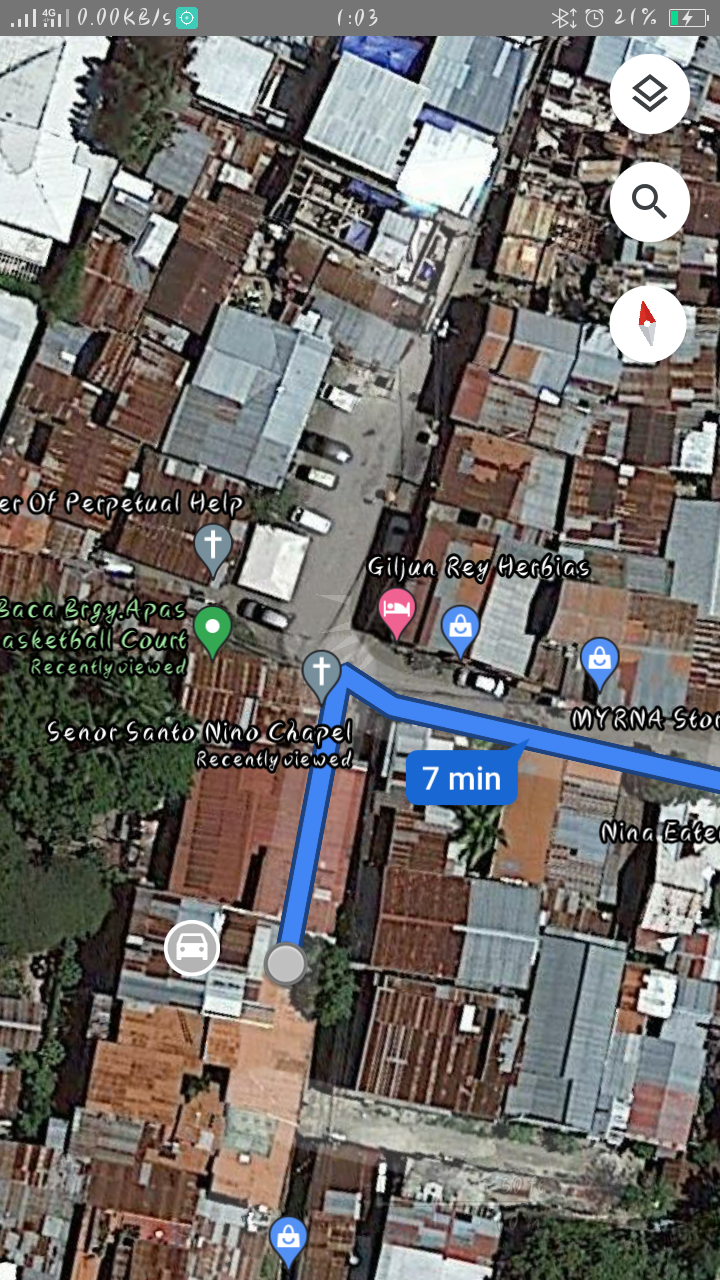
Task: Open the map layers selector
Action: coord(649,94)
